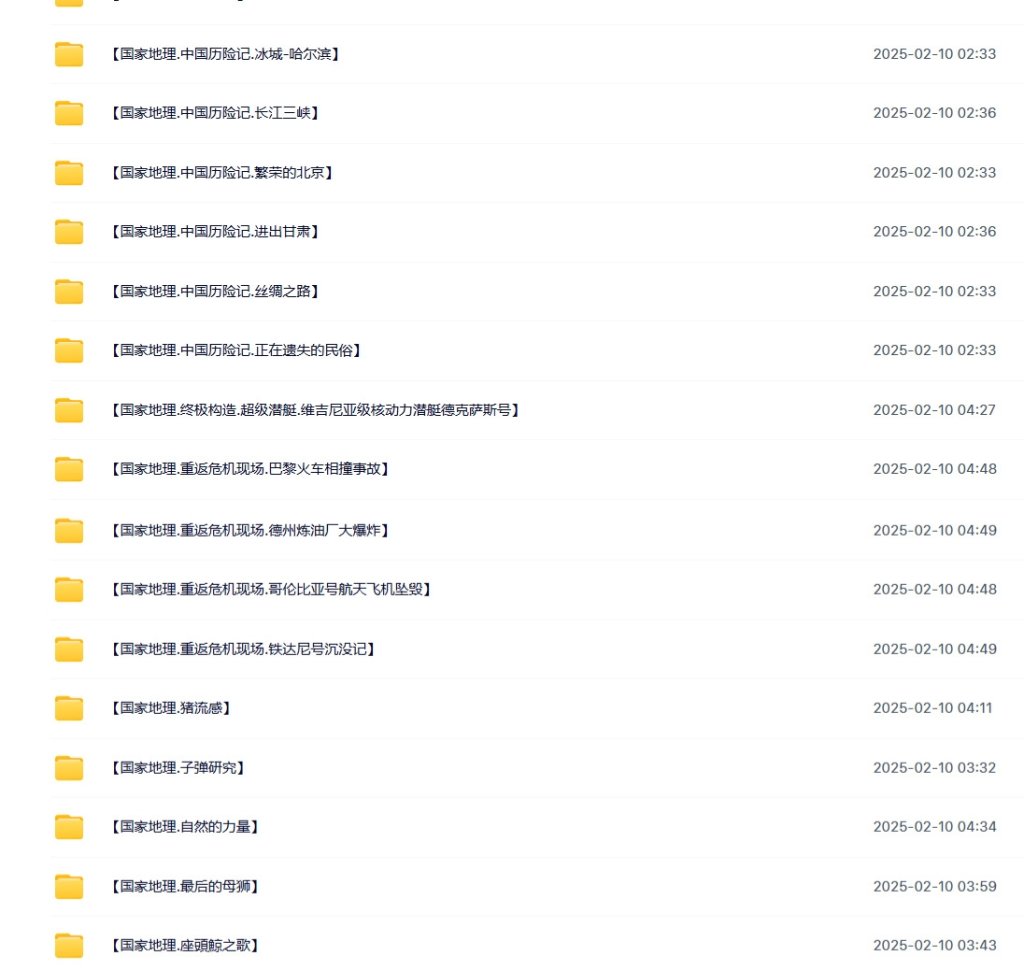Open folder 国家地理.子弹研究
The image size is (1024, 970).
(177, 768)
